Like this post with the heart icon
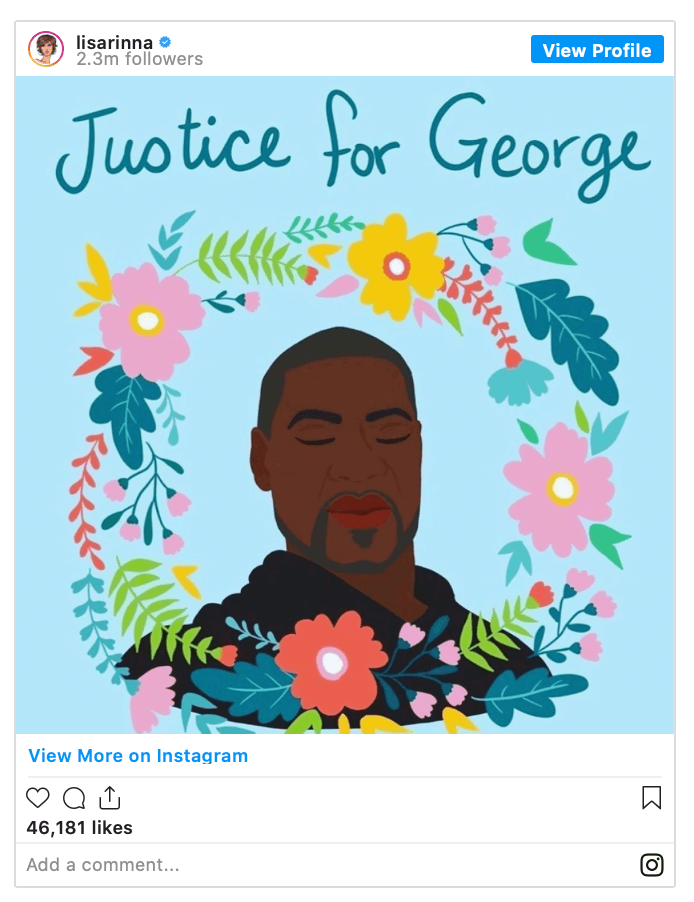This screenshot has height=902, width=694. pos(38,798)
